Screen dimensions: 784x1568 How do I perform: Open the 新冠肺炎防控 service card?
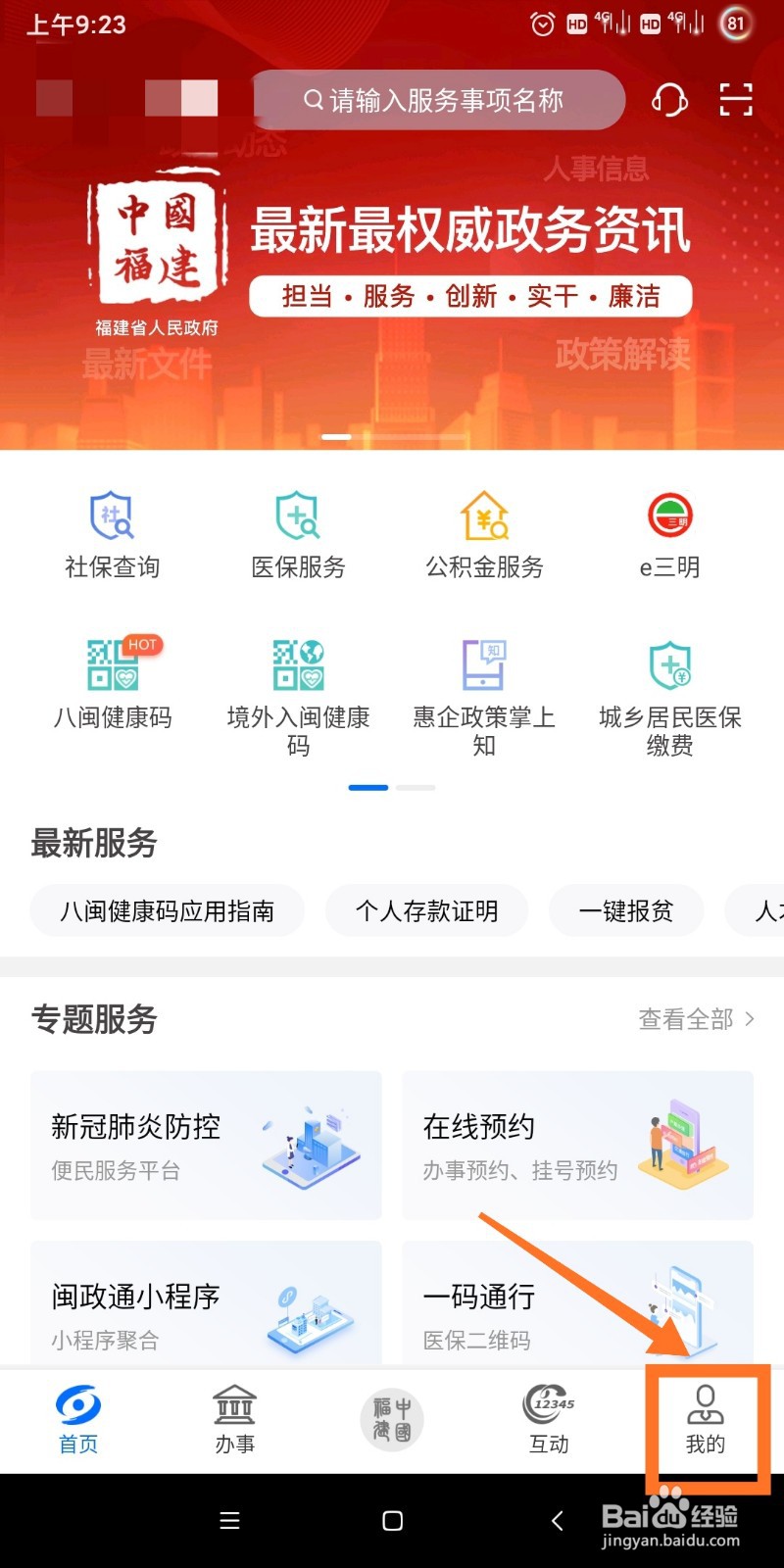pyautogui.click(x=206, y=1145)
